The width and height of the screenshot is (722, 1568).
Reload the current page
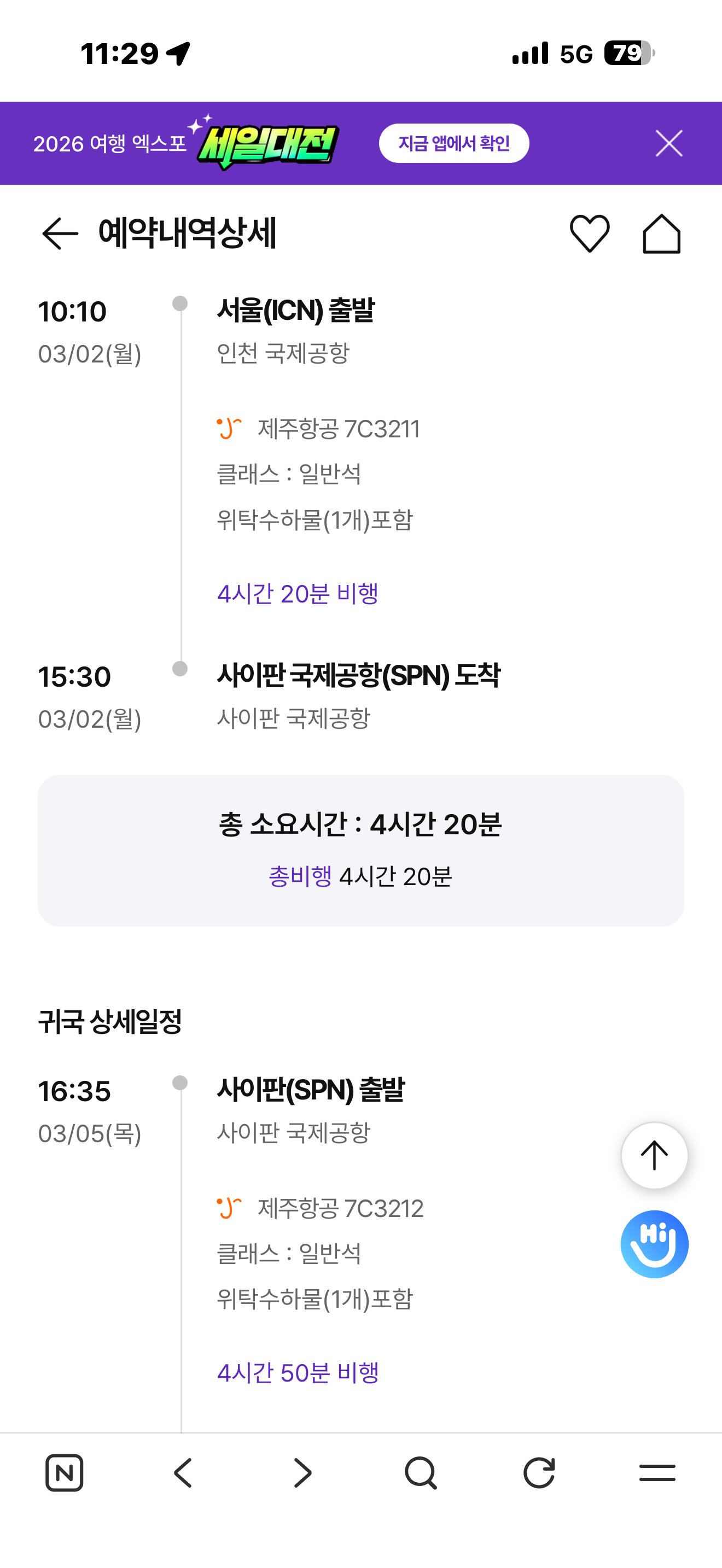point(539,1473)
